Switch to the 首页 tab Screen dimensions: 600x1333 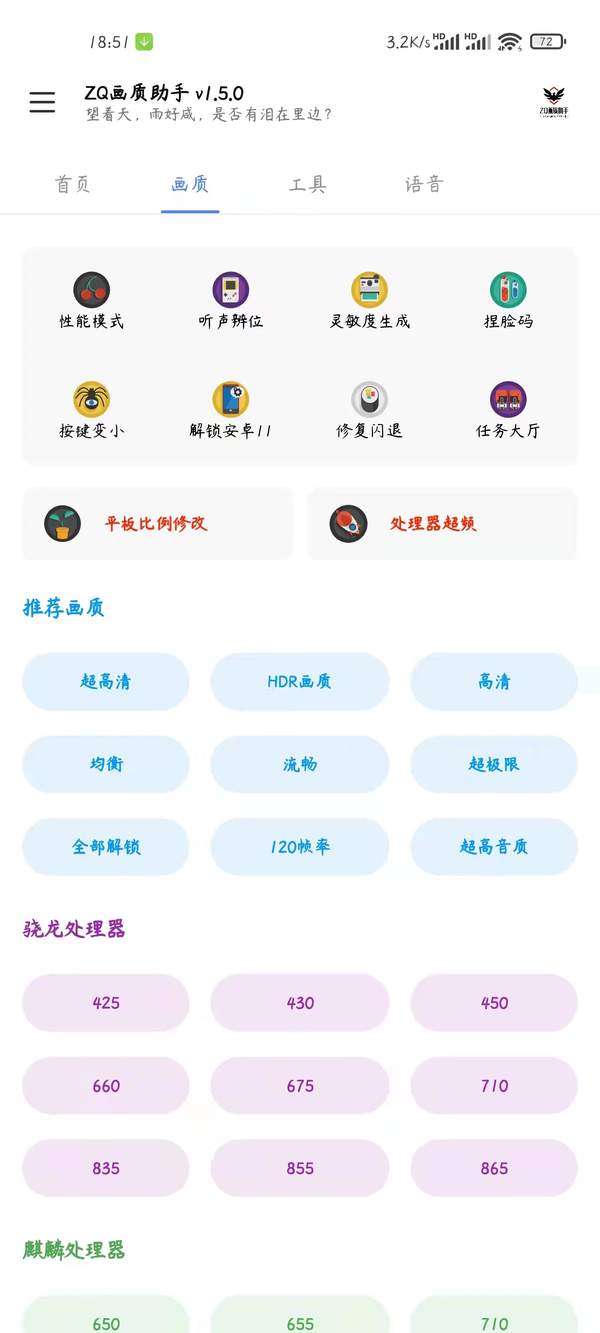pyautogui.click(x=72, y=184)
